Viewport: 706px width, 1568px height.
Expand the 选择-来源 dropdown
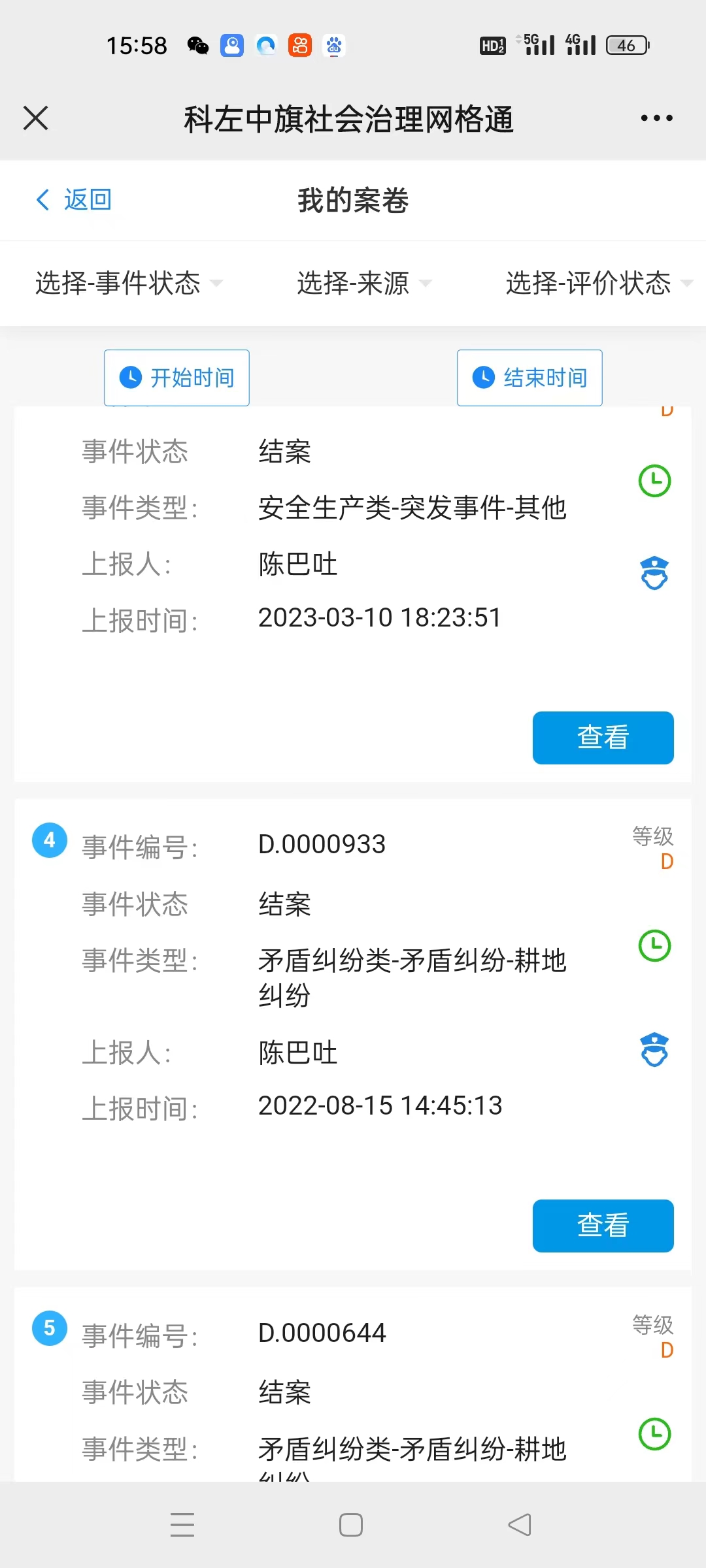(364, 283)
